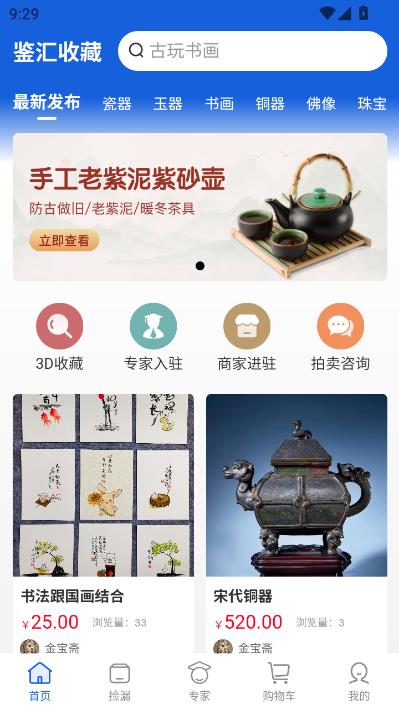Open the 书画 category tab

click(x=219, y=104)
